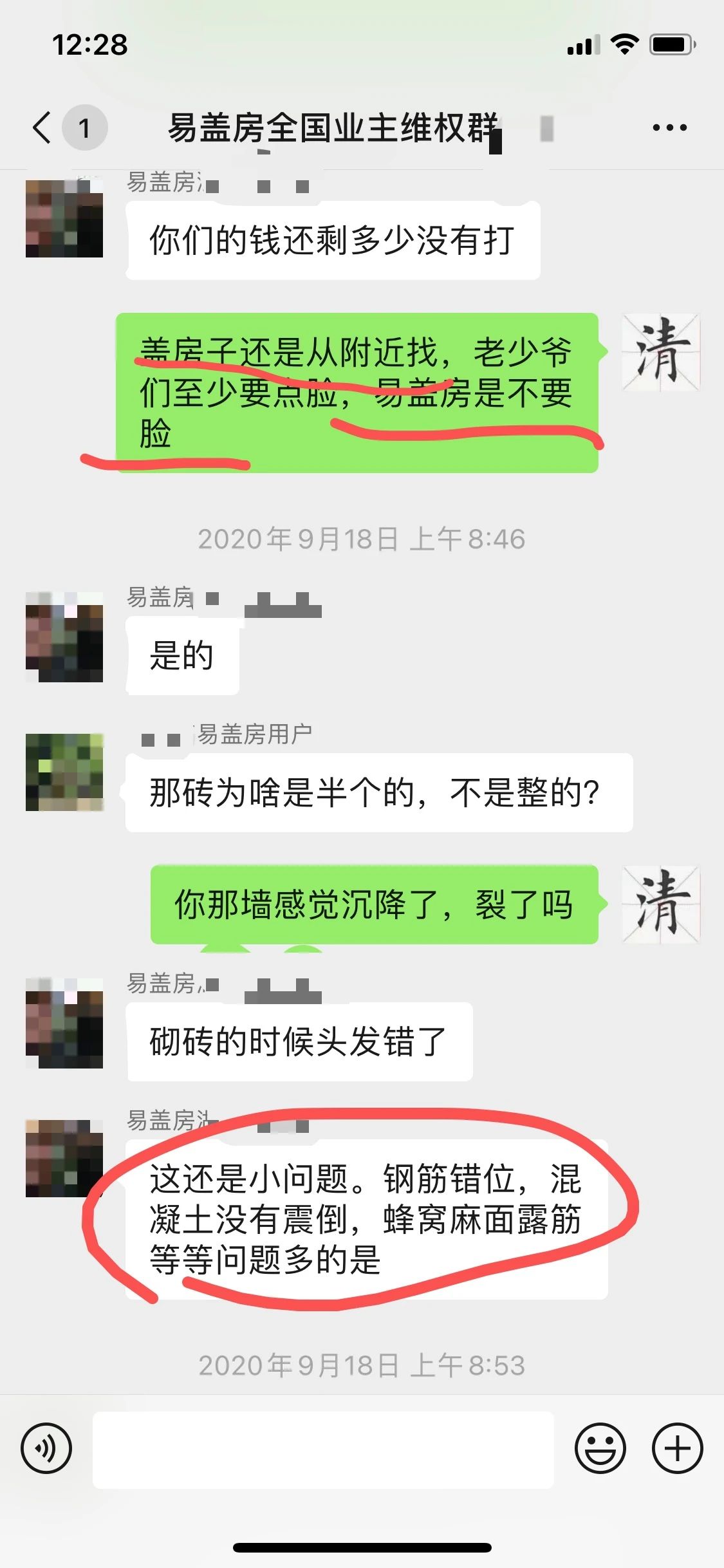Open the group chat overflow menu
Viewport: 724px width, 1568px height.
[669, 127]
